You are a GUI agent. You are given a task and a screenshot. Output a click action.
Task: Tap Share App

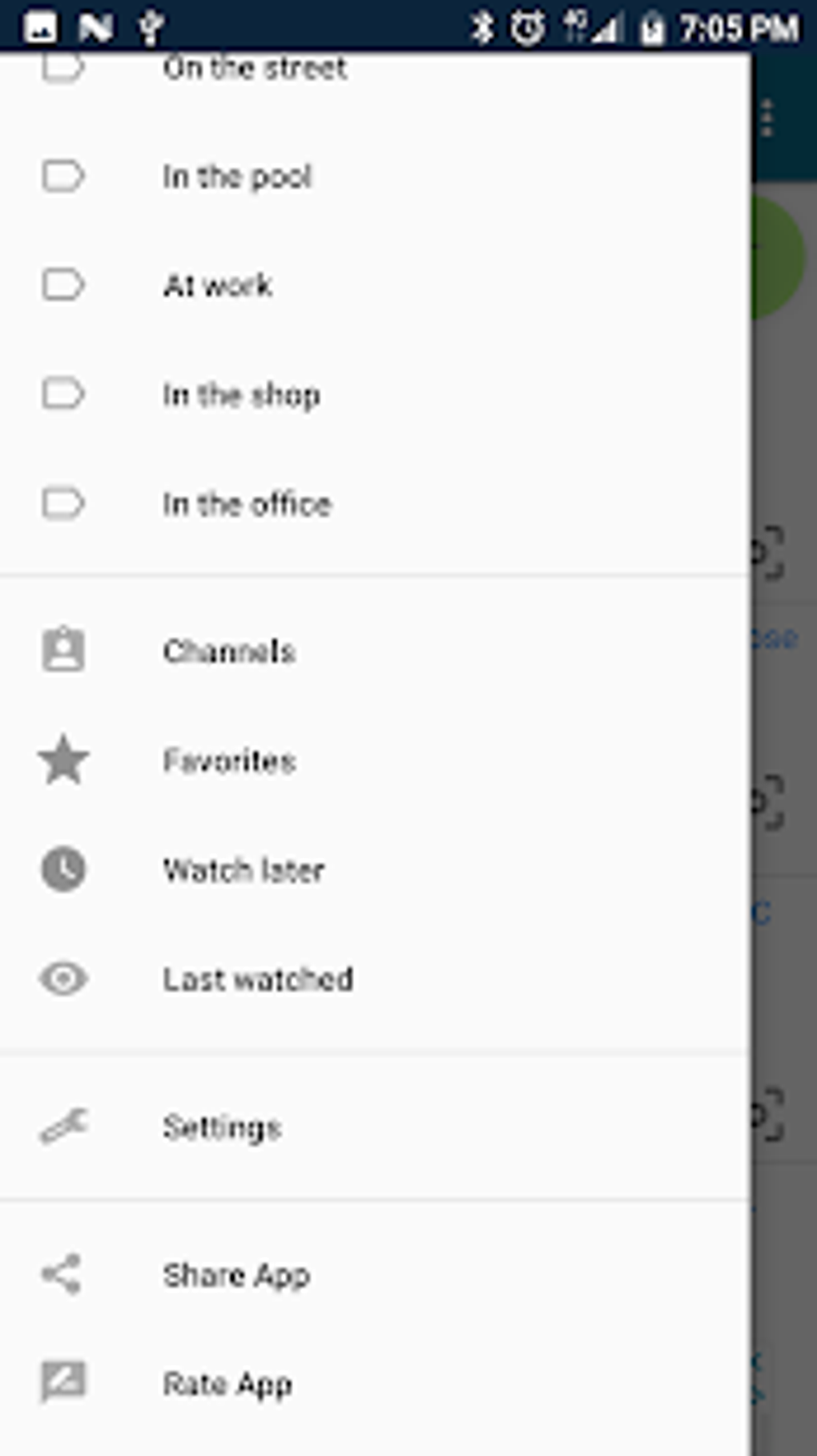(375, 1274)
